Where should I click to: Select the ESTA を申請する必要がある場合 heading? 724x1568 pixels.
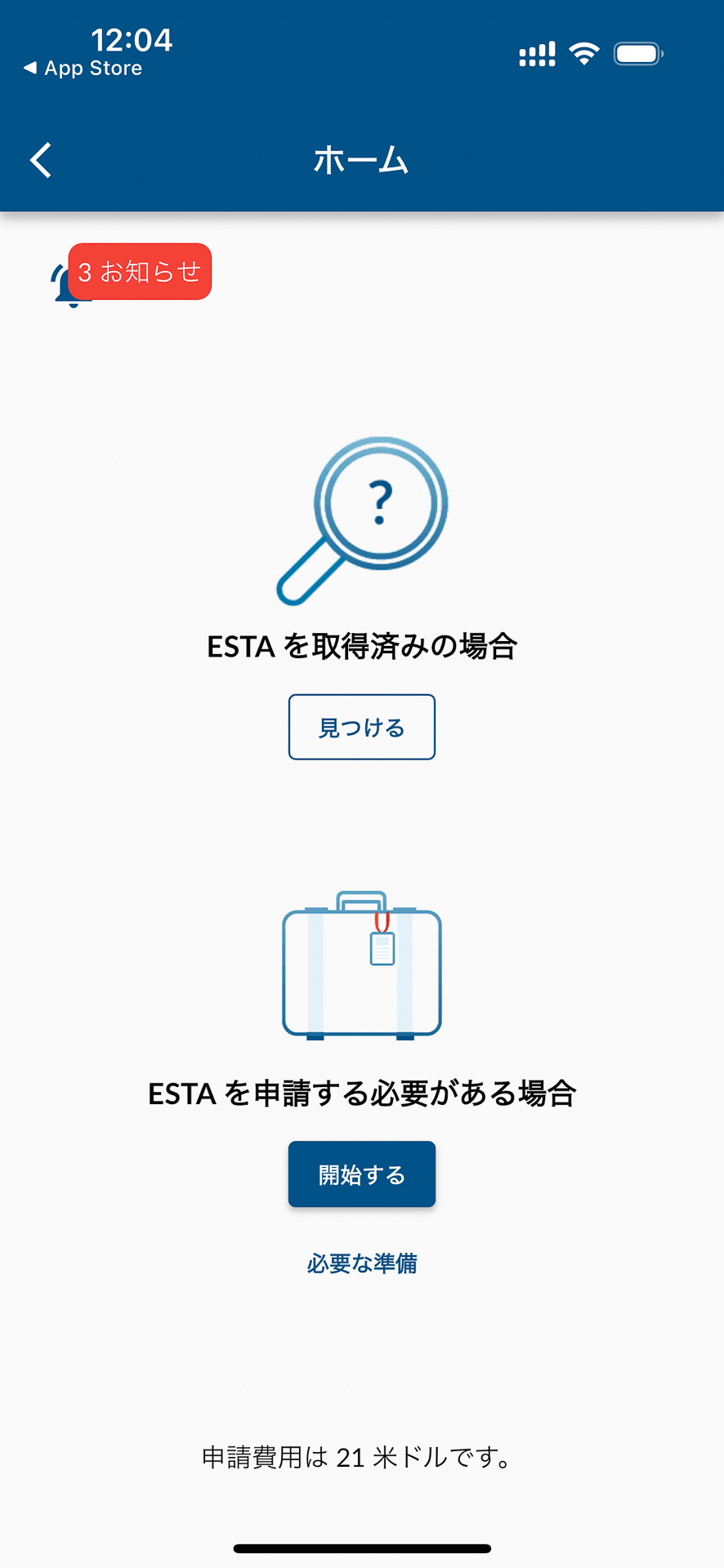click(362, 1094)
